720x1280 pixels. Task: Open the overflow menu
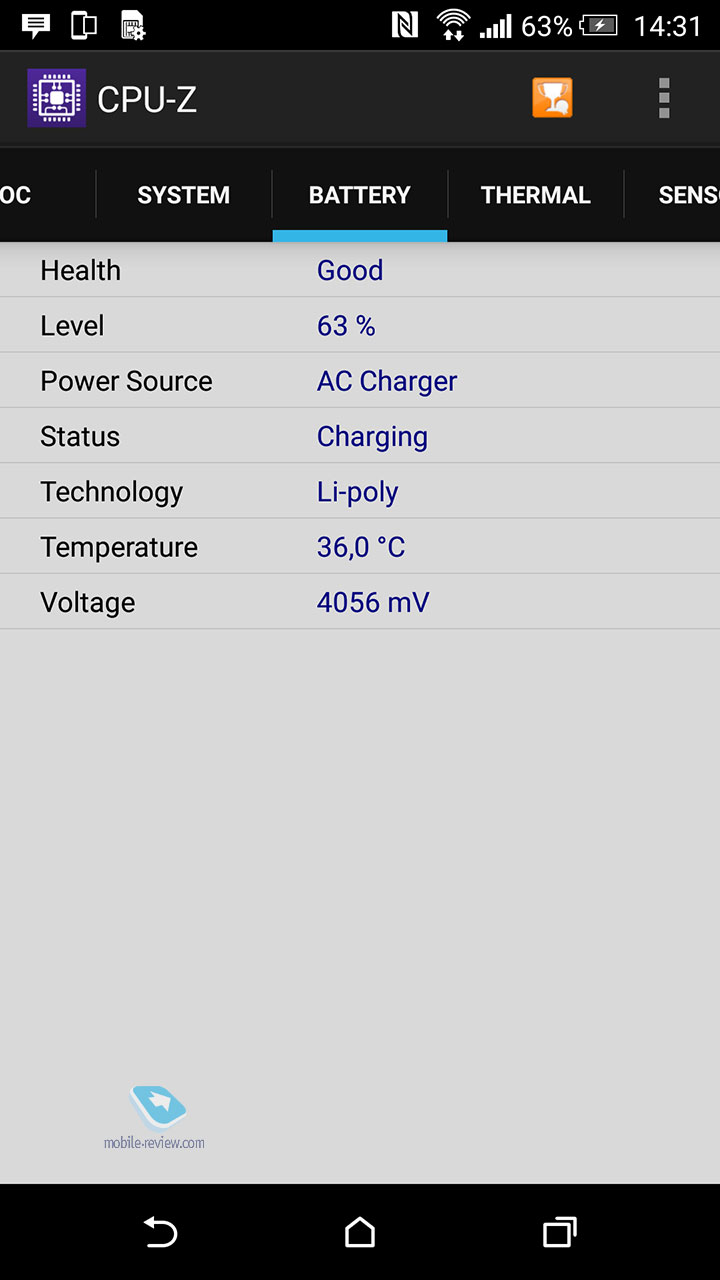(664, 98)
